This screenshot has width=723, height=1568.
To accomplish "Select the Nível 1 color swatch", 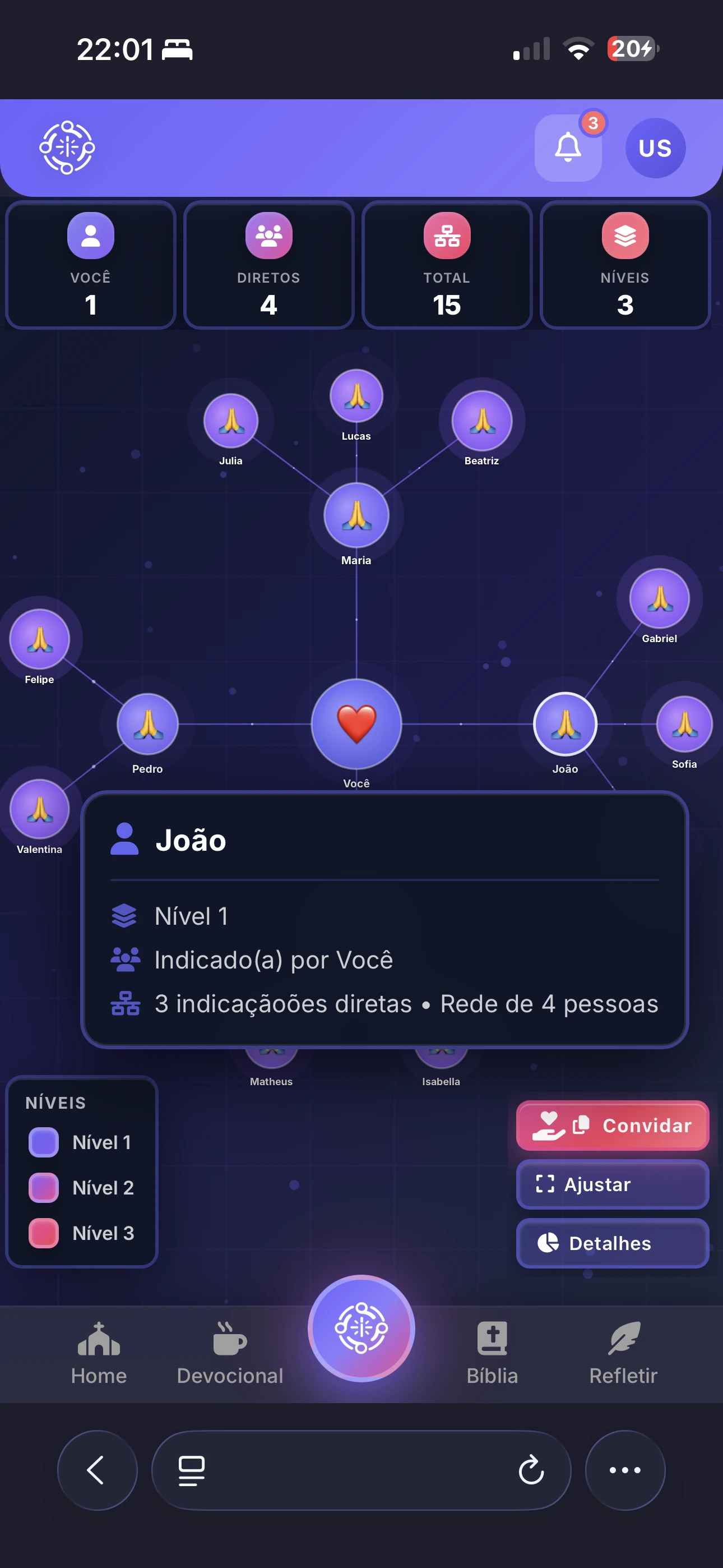I will point(43,1142).
